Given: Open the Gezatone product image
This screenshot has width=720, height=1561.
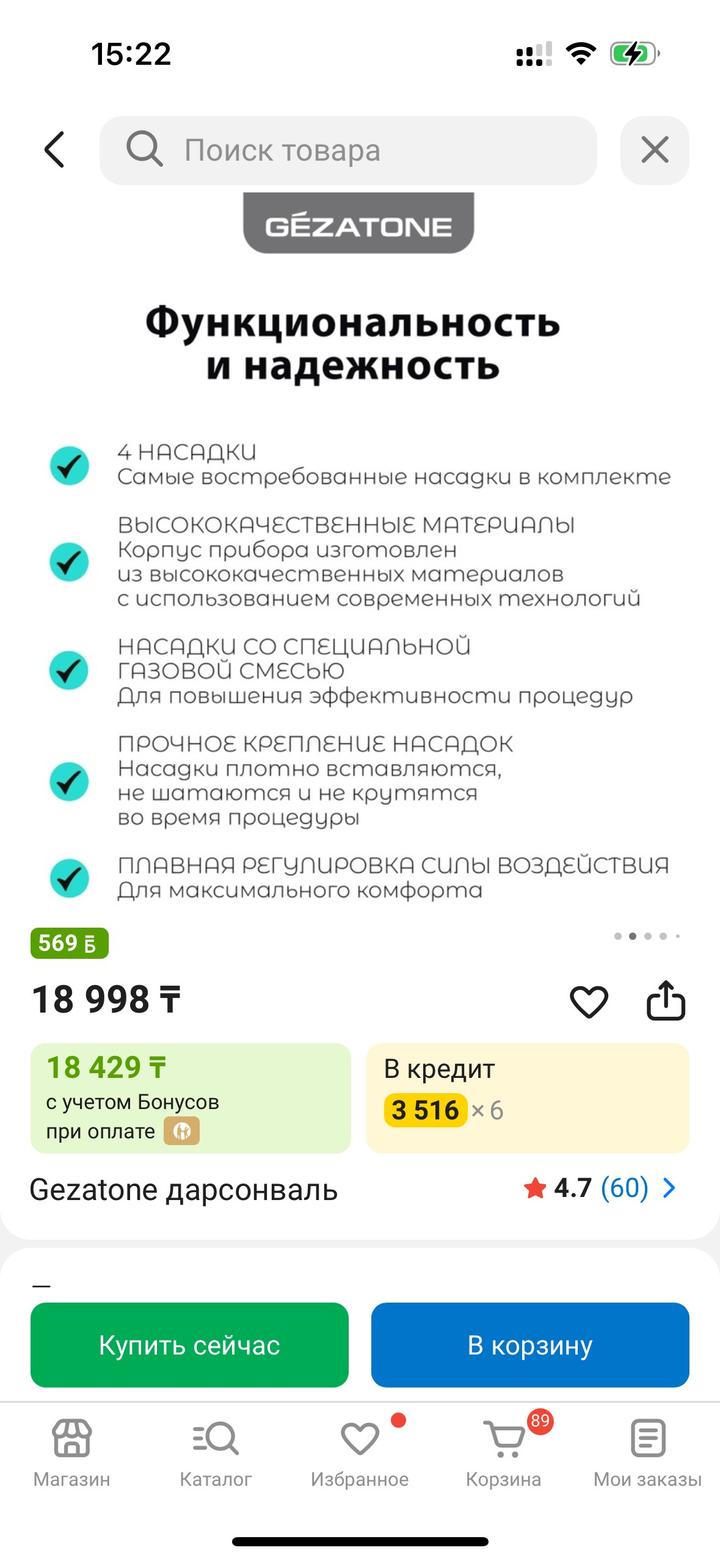Looking at the screenshot, I should click(360, 560).
